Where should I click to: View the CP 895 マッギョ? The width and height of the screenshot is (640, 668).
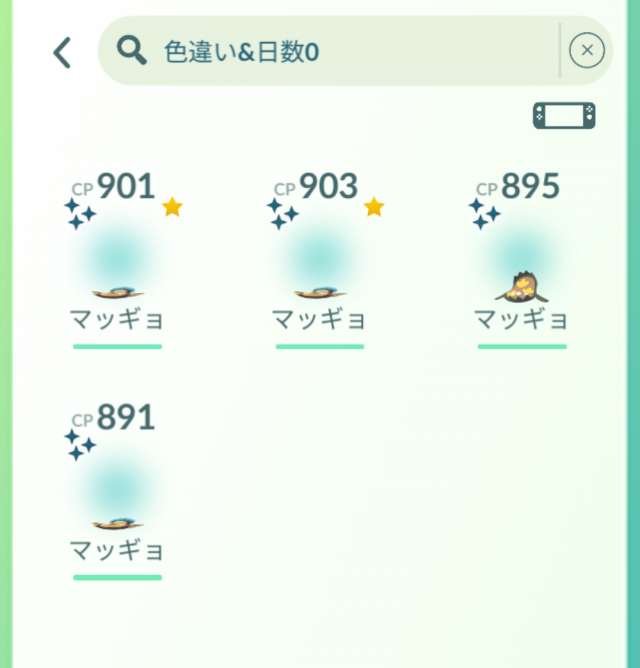(x=521, y=262)
